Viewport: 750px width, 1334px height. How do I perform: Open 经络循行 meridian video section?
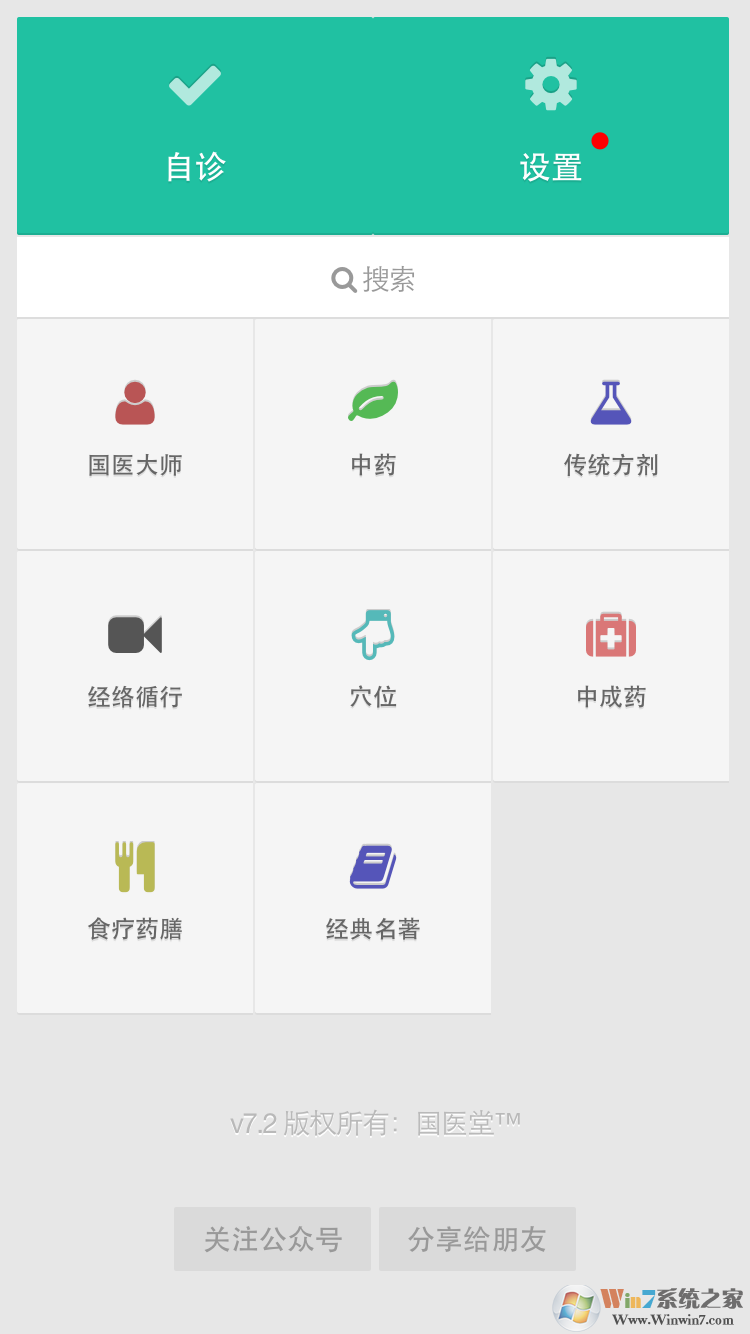tap(134, 634)
